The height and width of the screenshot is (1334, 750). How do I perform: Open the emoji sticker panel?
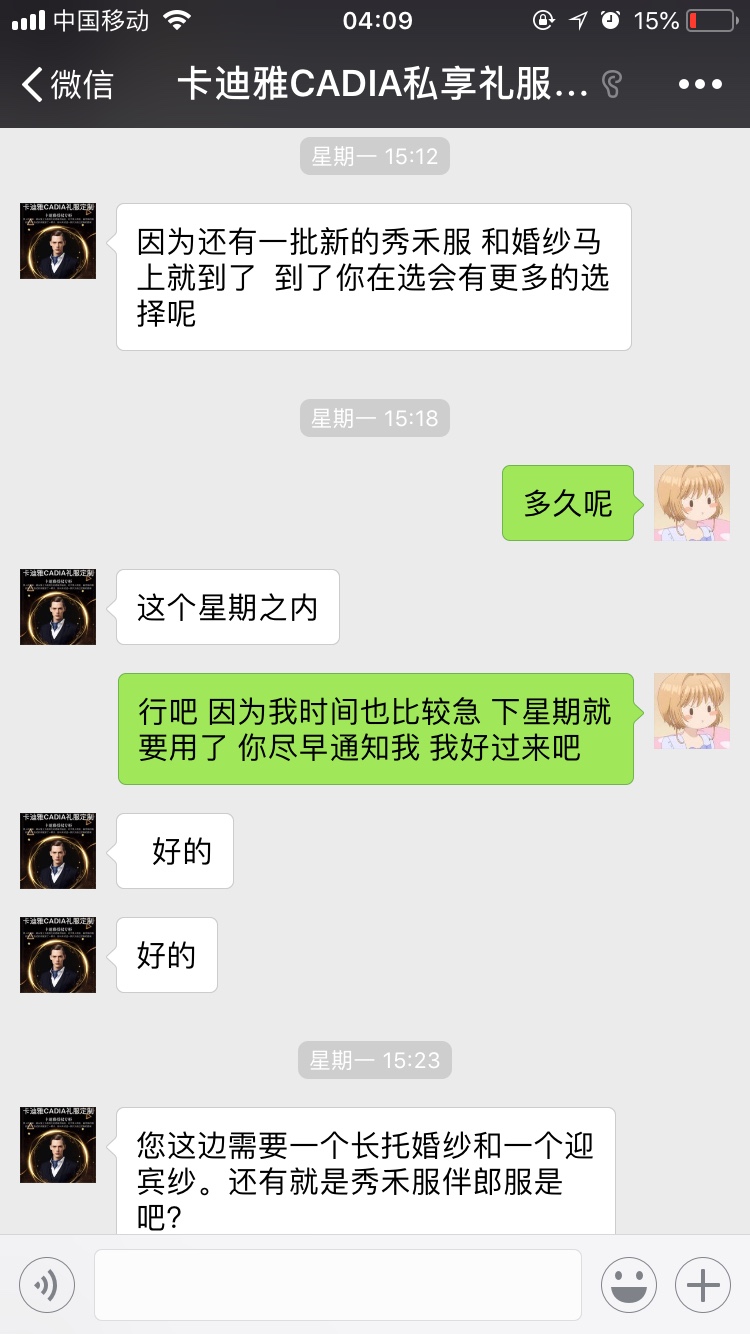tap(629, 1284)
